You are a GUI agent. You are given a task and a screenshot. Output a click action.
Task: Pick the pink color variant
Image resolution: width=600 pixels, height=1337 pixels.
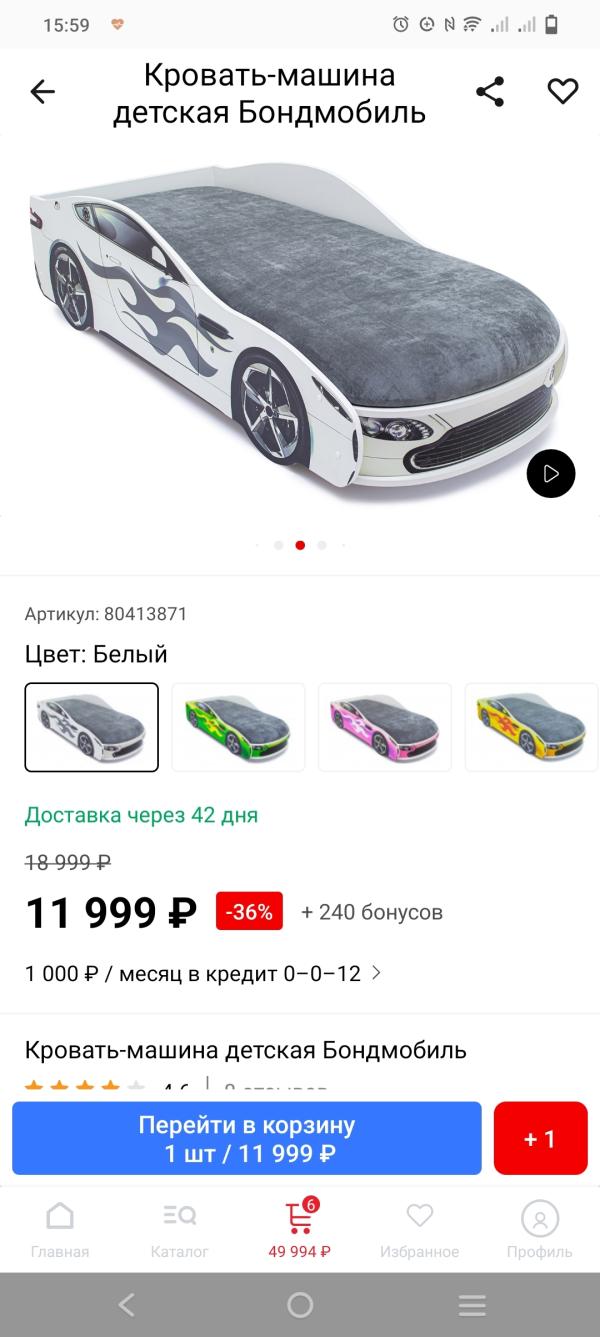pyautogui.click(x=384, y=727)
